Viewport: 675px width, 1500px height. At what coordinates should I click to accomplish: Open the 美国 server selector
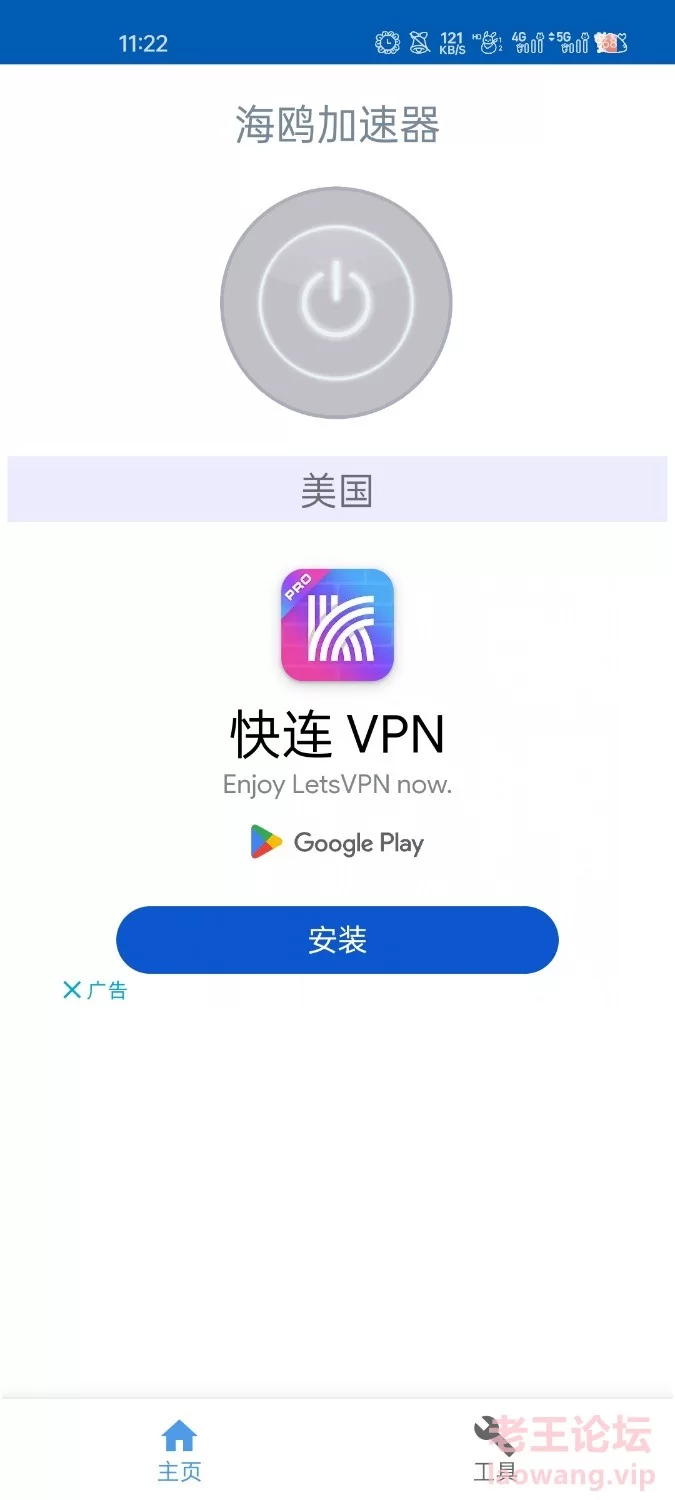coord(337,490)
